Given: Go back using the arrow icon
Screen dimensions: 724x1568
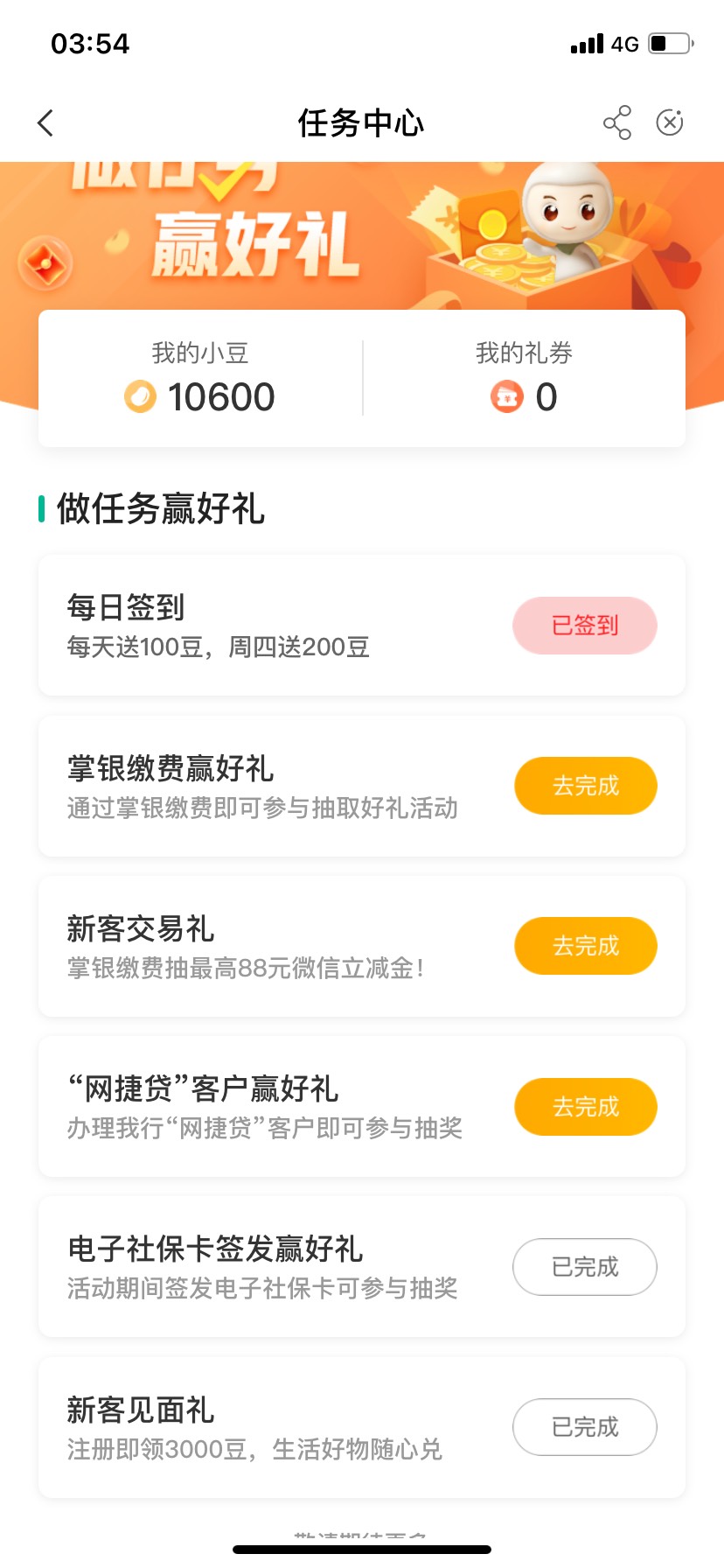Looking at the screenshot, I should tap(46, 123).
